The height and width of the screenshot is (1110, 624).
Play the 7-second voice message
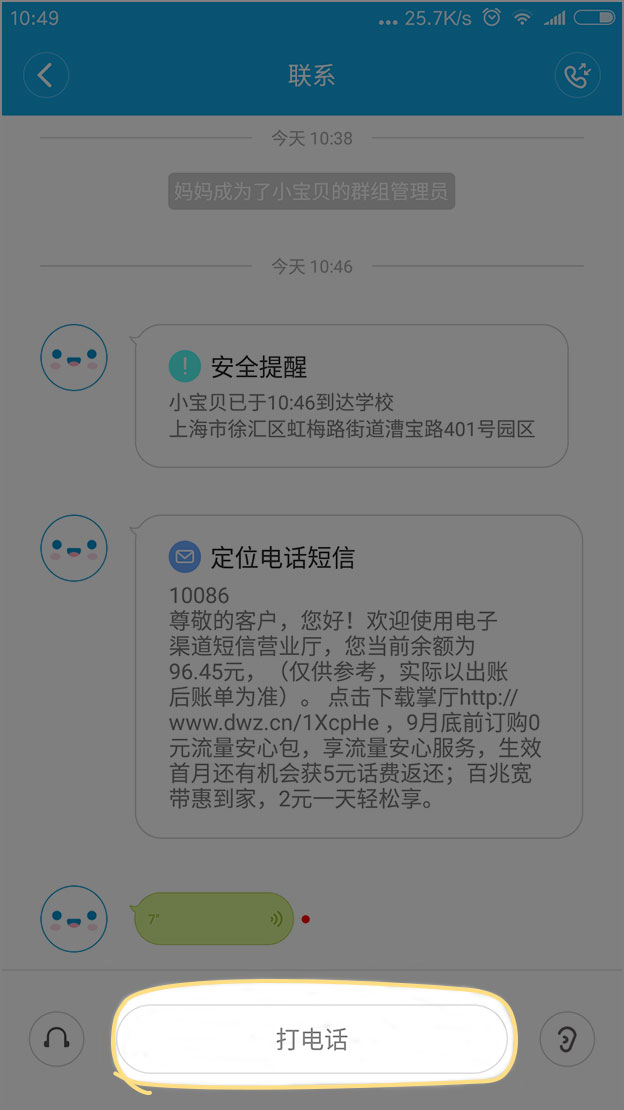[214, 918]
